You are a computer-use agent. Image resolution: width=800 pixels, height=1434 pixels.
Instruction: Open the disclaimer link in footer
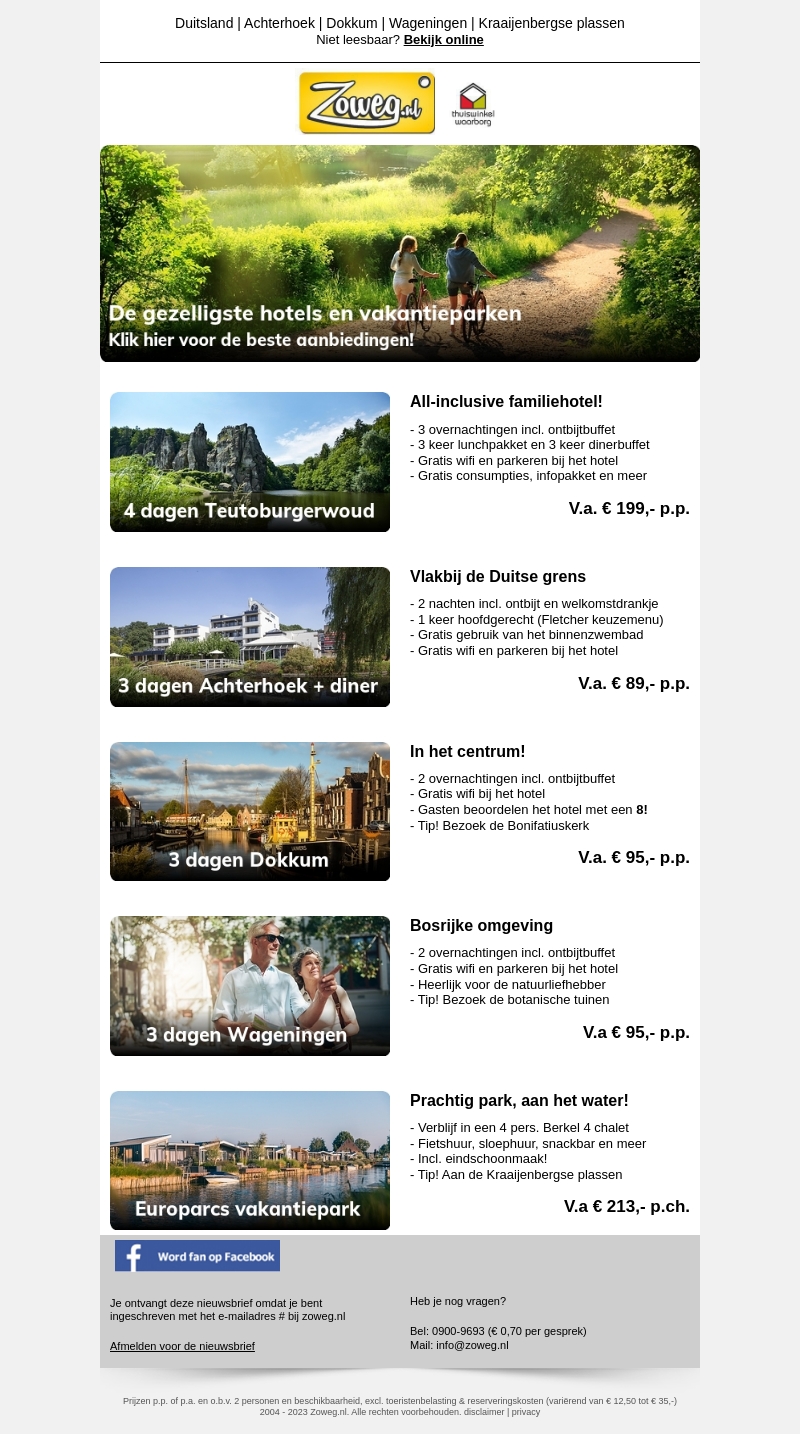pos(484,1412)
